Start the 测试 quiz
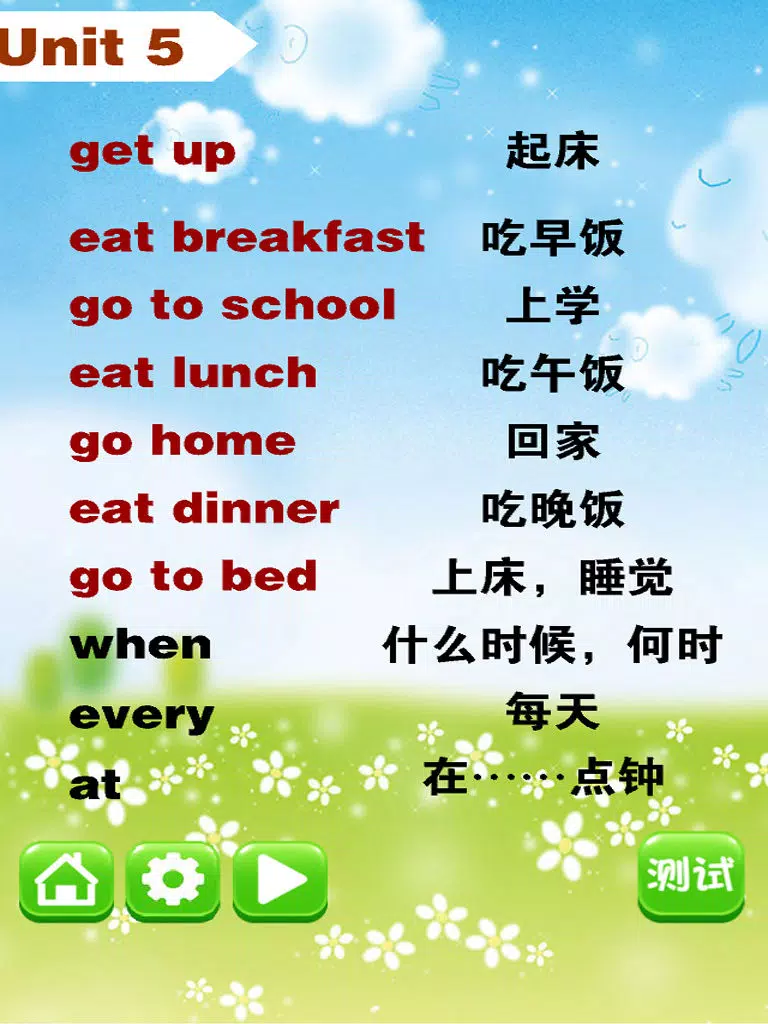Viewport: 768px width, 1024px height. (691, 876)
